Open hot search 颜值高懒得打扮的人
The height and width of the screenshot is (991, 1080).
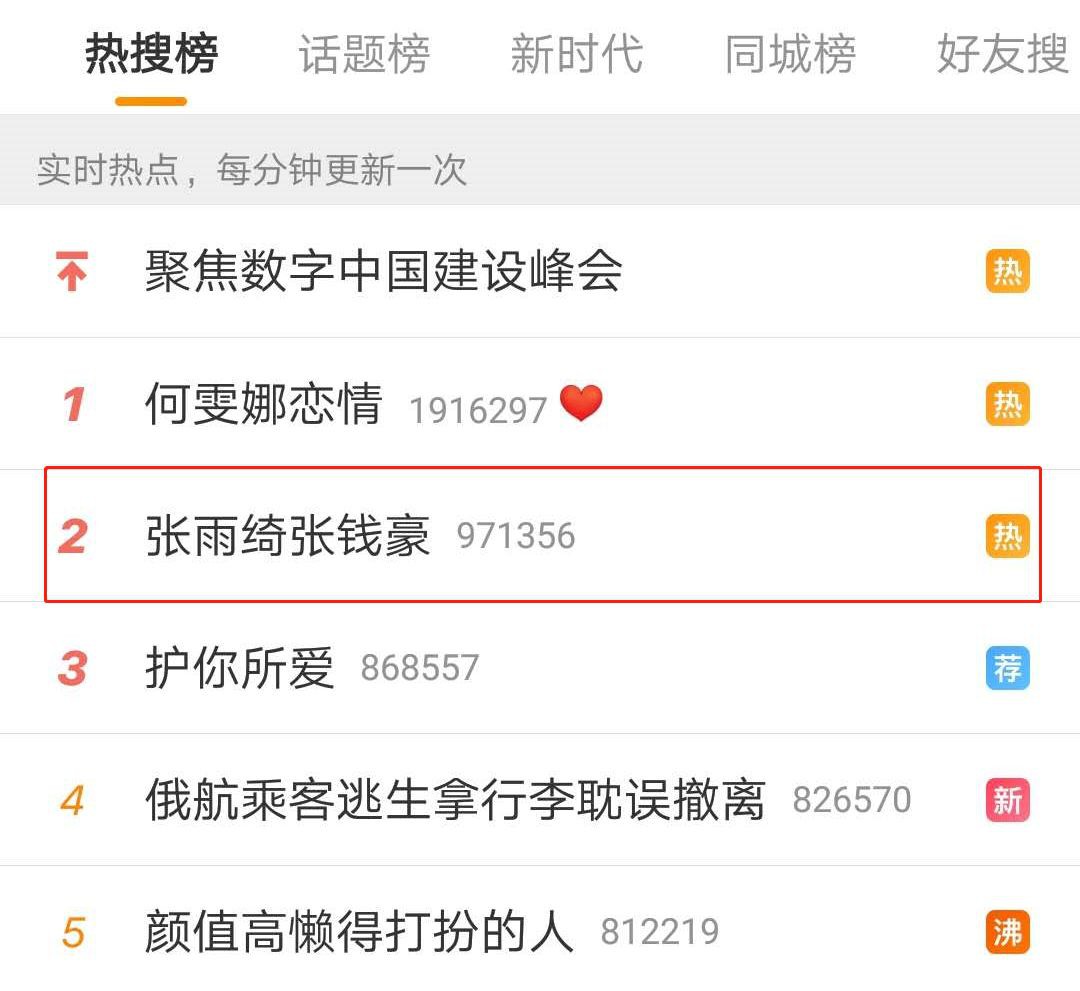360,932
